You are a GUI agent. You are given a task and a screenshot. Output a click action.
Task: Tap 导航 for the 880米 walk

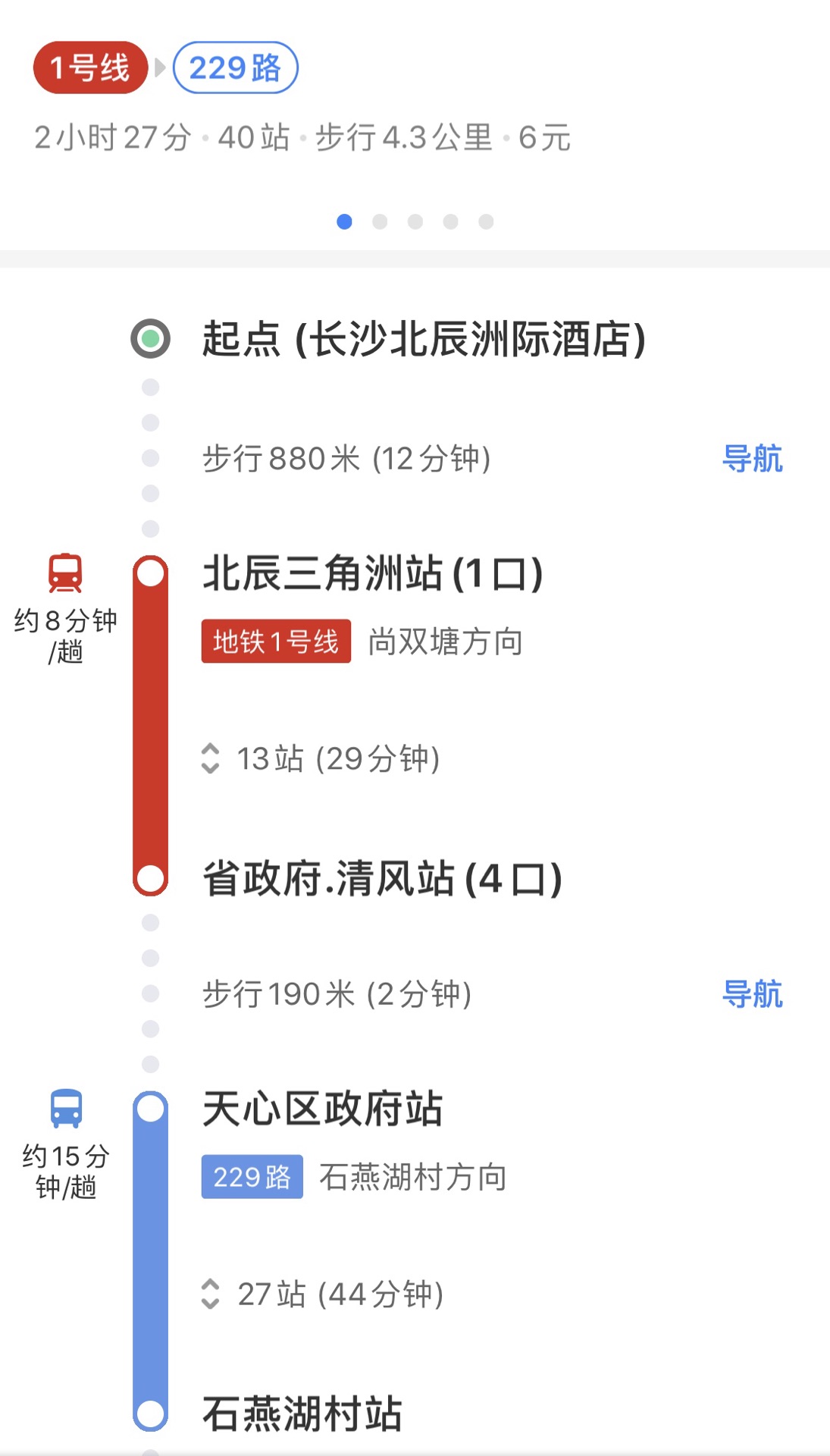coord(752,459)
